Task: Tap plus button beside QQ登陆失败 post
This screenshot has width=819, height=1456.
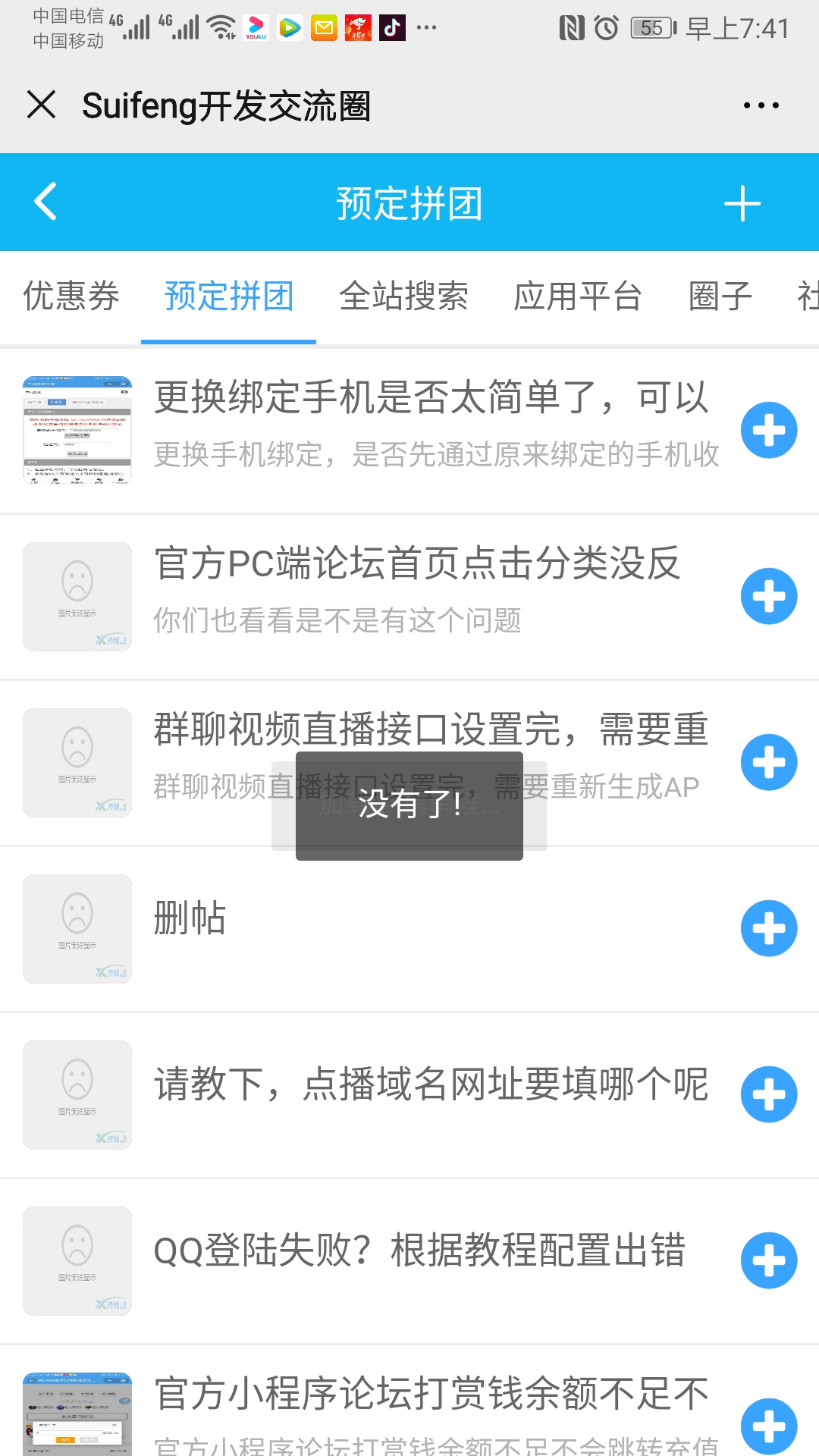Action: point(769,1260)
